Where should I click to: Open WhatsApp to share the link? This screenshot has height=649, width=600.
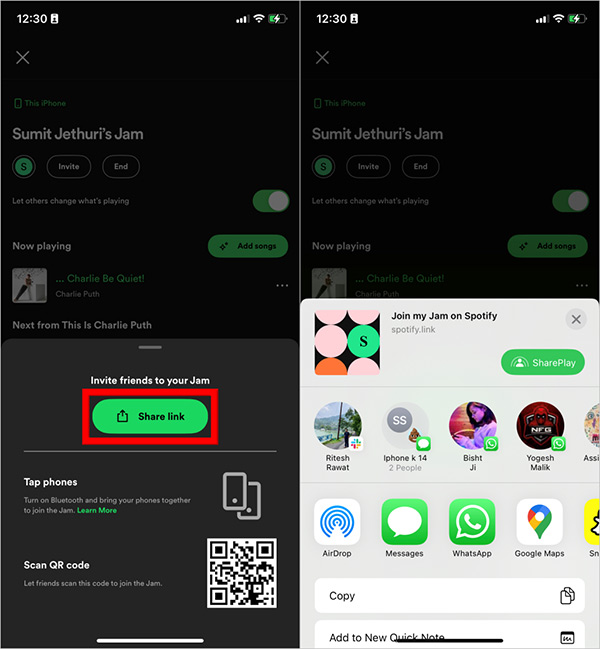pyautogui.click(x=472, y=522)
